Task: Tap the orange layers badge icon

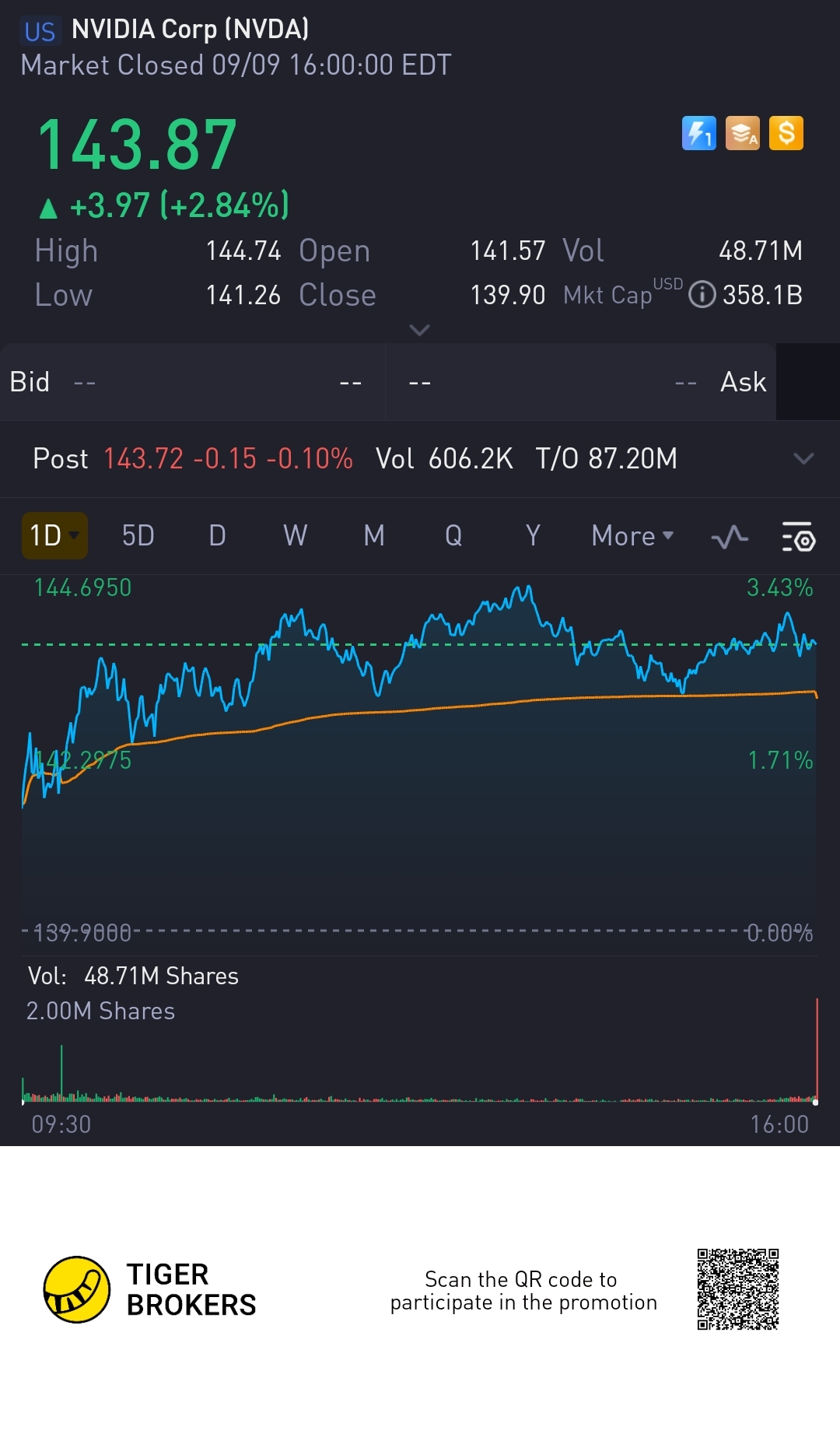Action: (743, 133)
